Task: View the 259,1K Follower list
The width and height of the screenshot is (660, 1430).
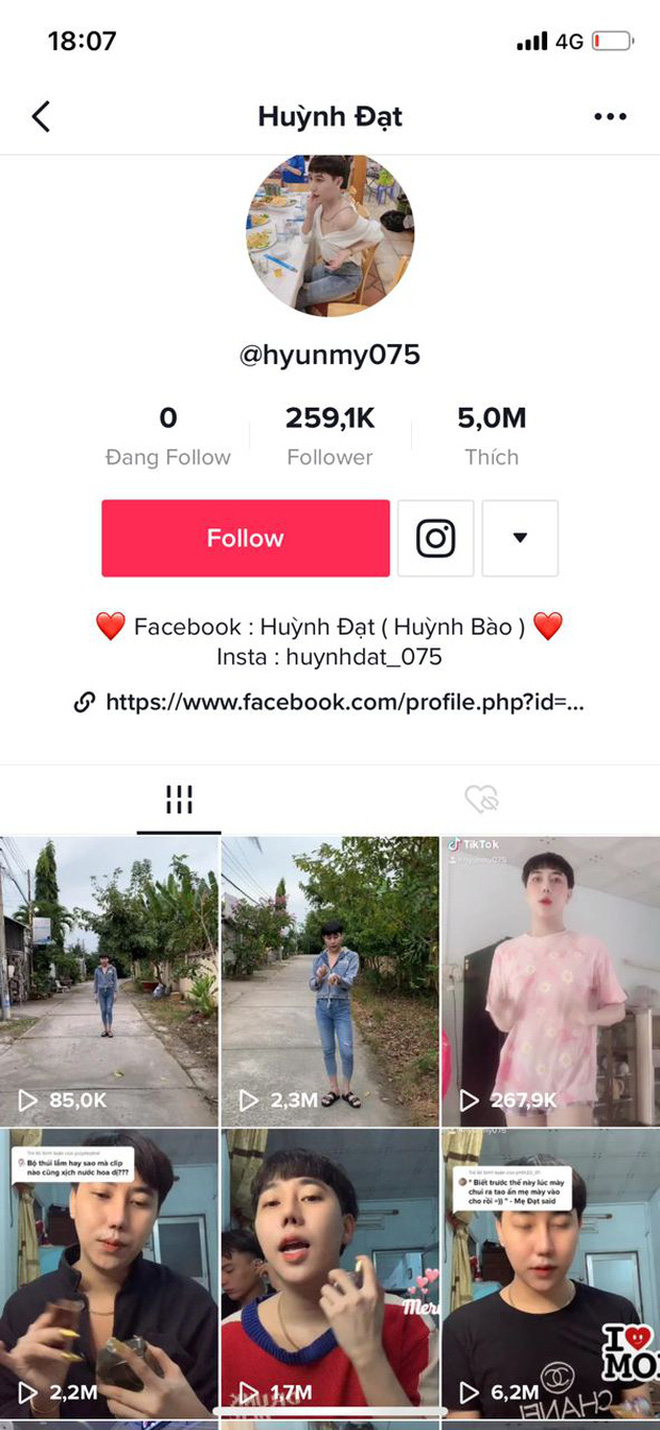Action: (329, 436)
